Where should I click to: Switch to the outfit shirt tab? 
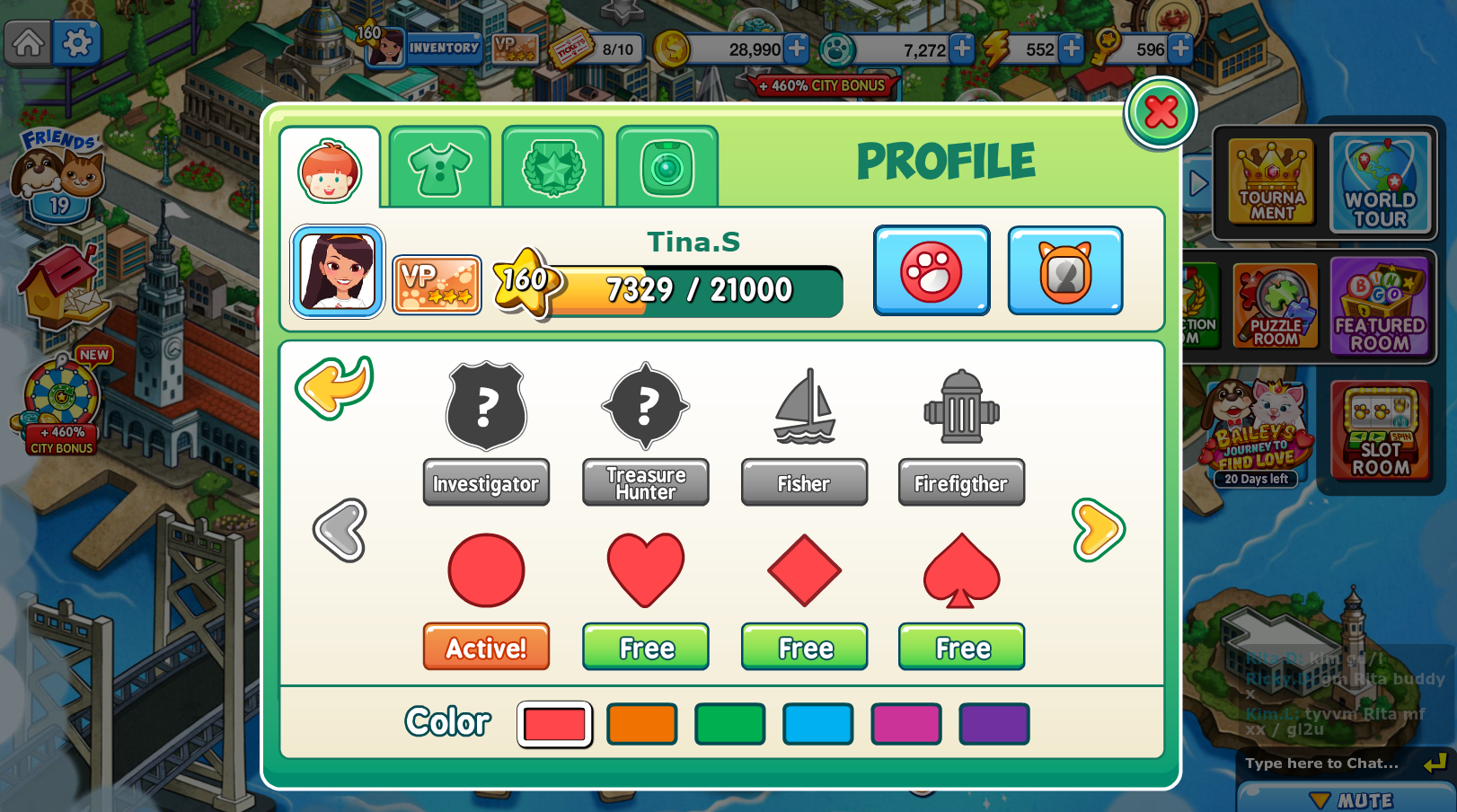click(439, 169)
